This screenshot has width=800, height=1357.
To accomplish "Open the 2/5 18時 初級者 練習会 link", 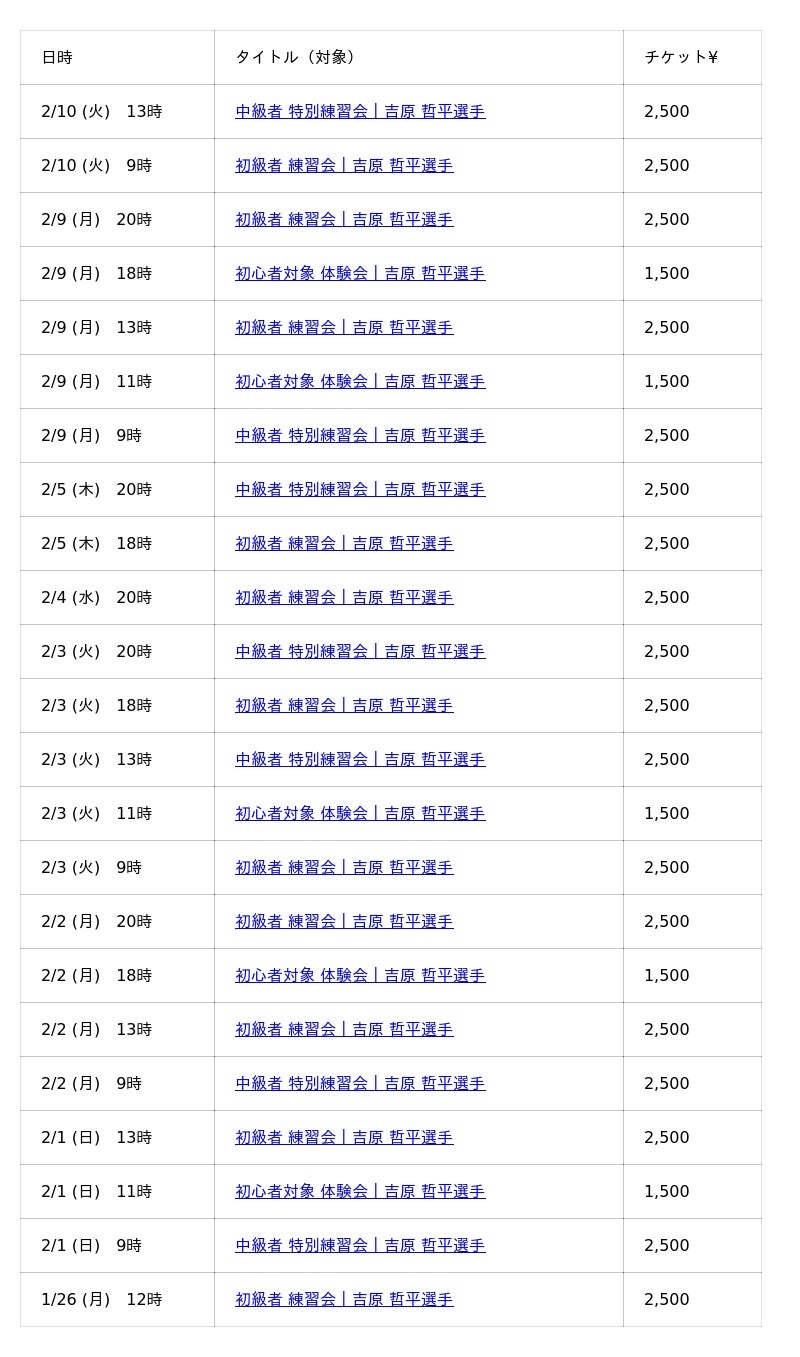I will [344, 544].
